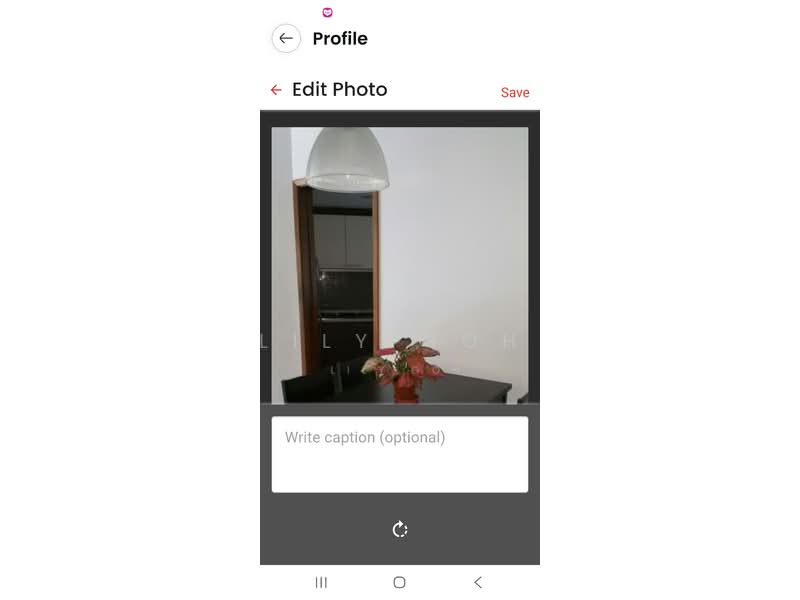This screenshot has width=800, height=600.
Task: Tap the red arrow beside Edit Photo
Action: coord(276,90)
